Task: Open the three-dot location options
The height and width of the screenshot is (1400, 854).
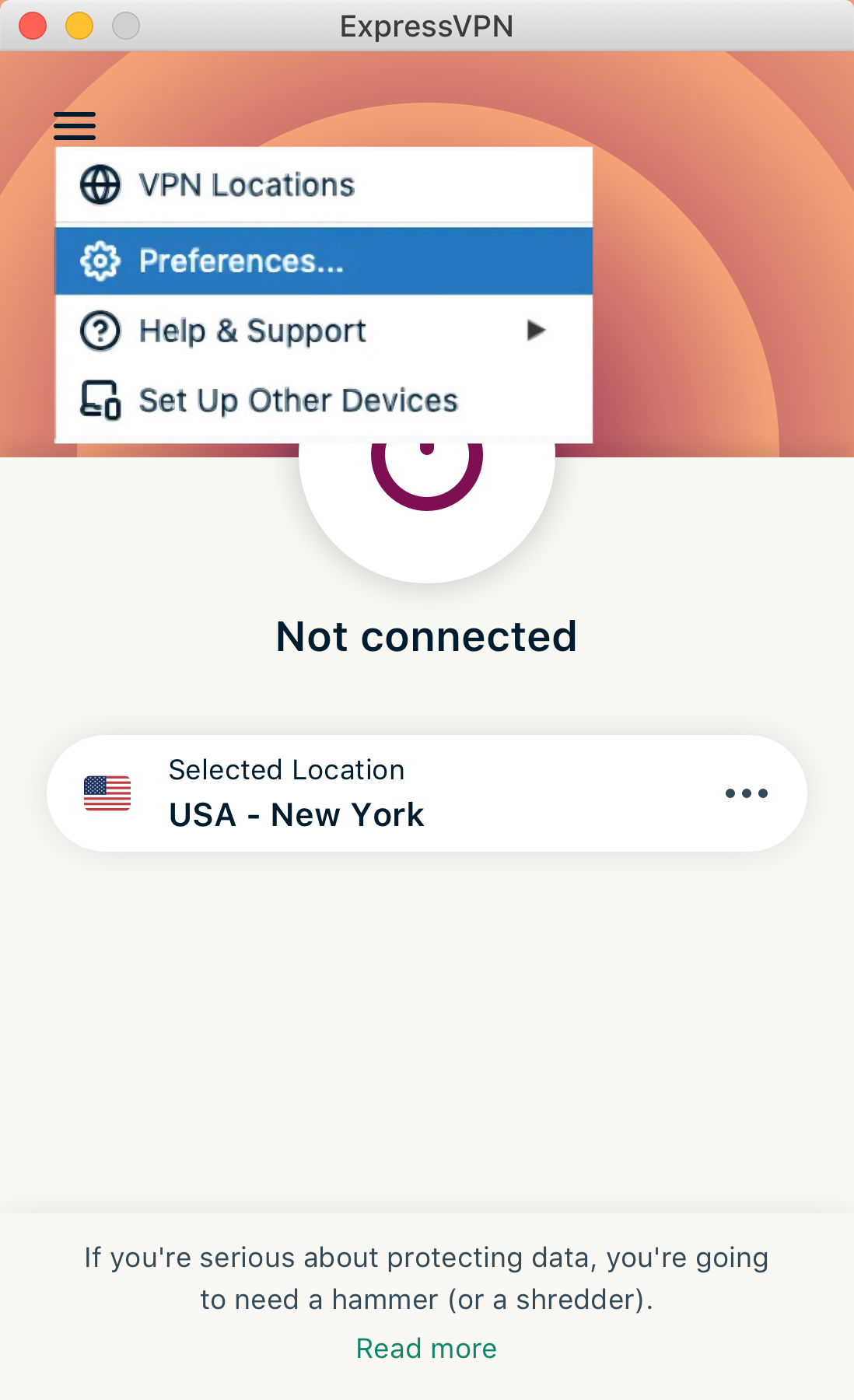Action: tap(746, 793)
